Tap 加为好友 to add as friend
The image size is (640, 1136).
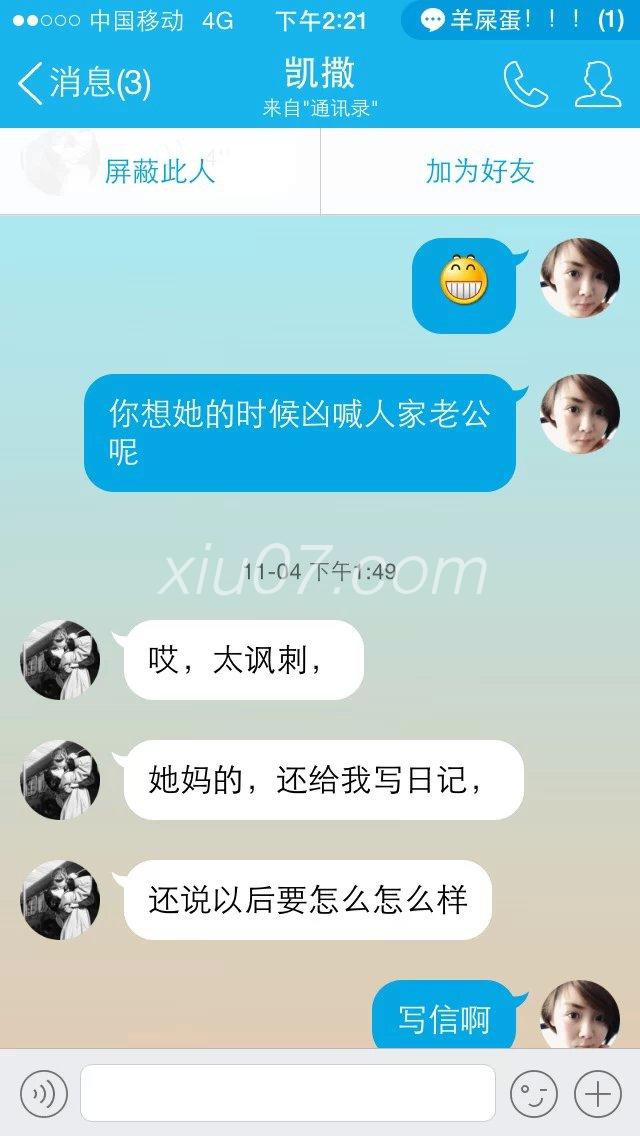(480, 171)
